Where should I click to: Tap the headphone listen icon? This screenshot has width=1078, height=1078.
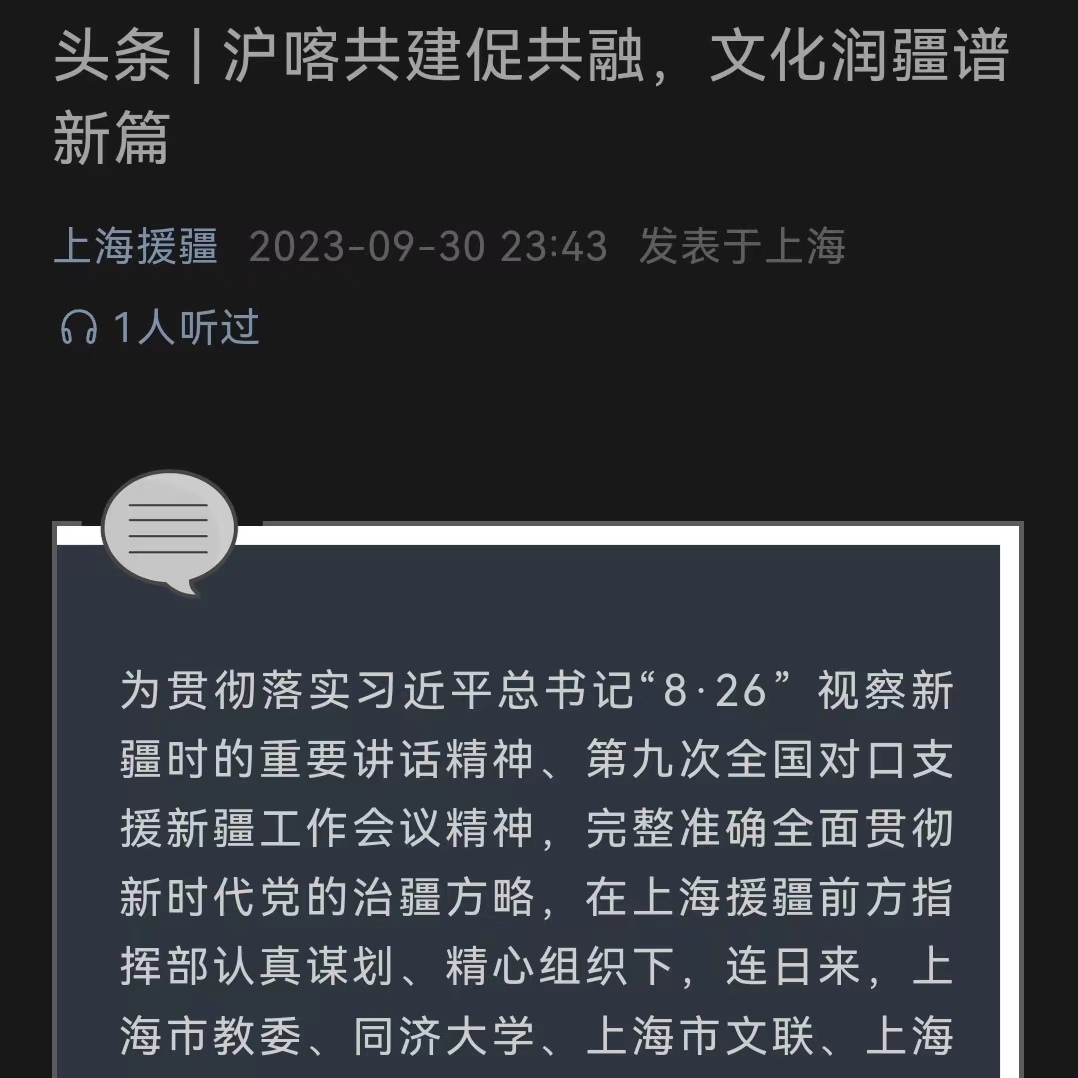coord(79,327)
